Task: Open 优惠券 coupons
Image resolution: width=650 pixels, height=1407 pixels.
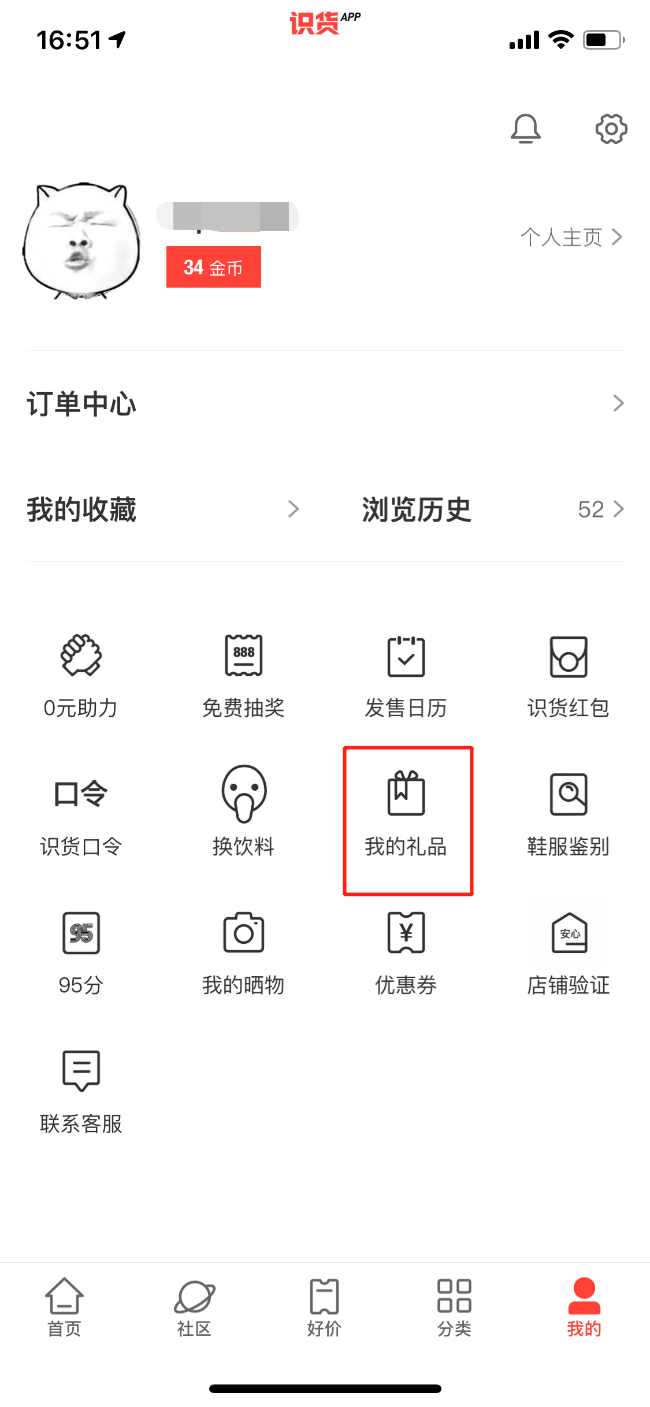Action: tap(406, 951)
